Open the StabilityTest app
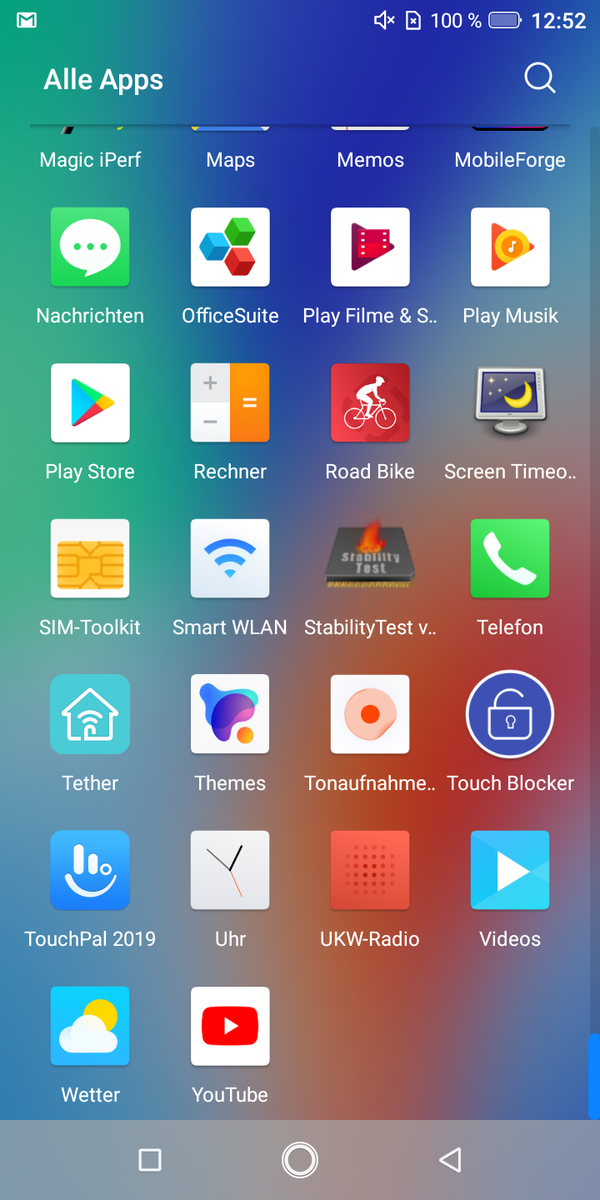This screenshot has width=600, height=1200. 370,559
